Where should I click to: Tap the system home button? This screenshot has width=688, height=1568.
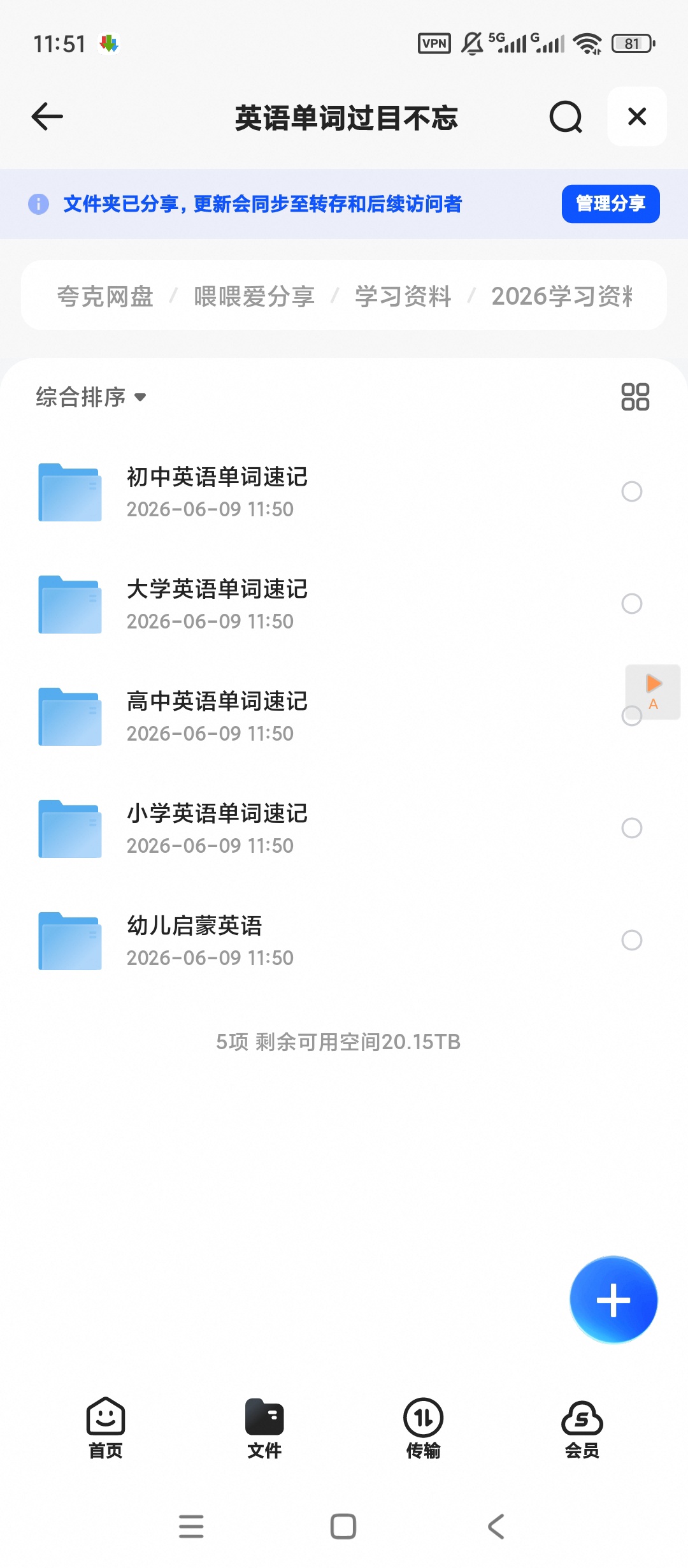(x=343, y=1527)
